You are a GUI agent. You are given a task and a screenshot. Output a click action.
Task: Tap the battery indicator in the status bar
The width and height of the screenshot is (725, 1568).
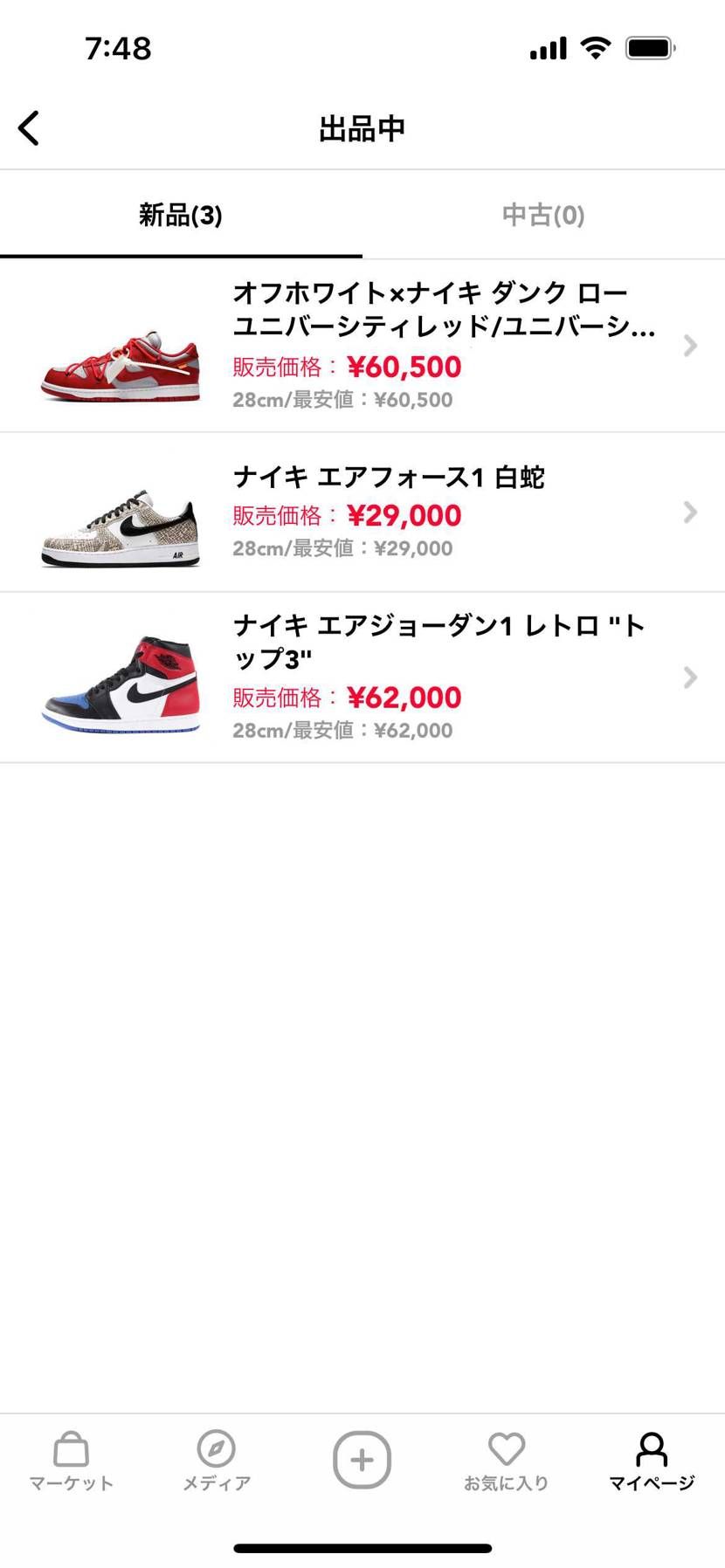[649, 48]
